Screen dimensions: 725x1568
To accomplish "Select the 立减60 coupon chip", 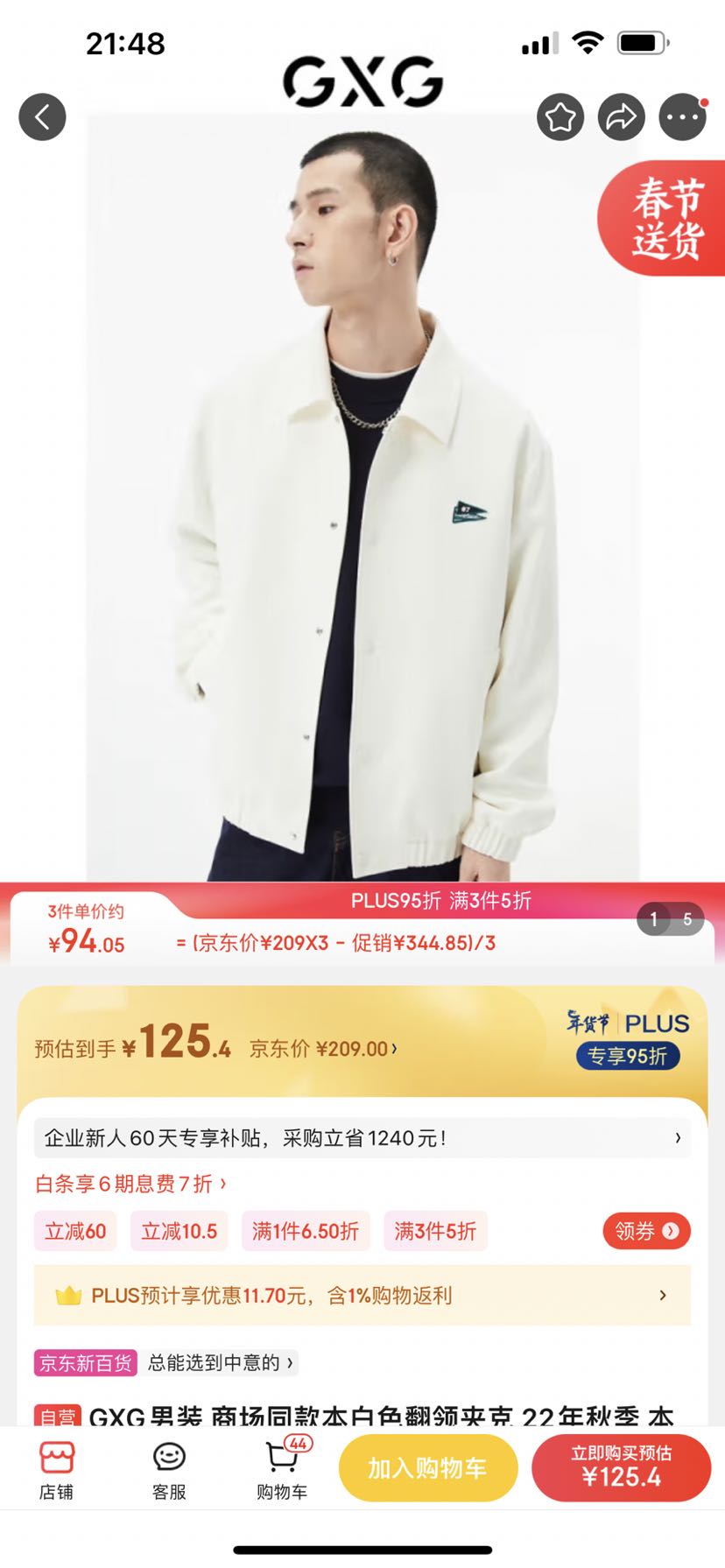I will pos(75,1231).
